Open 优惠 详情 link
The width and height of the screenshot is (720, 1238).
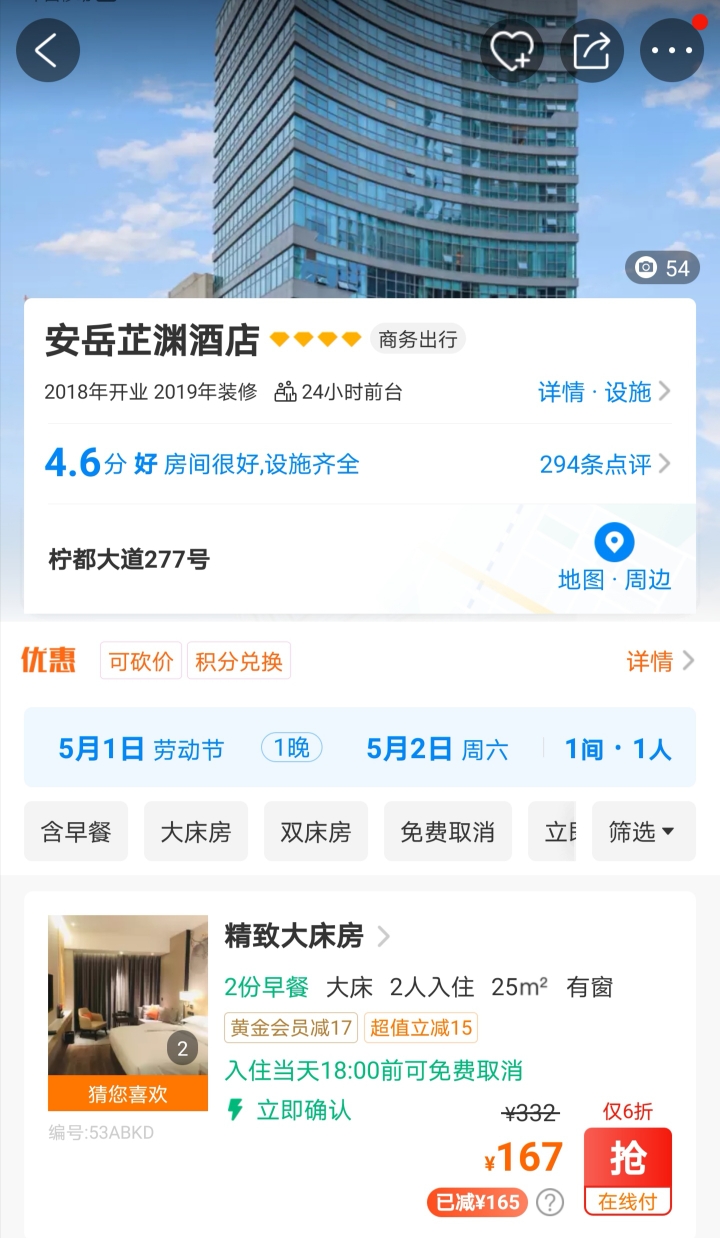659,661
